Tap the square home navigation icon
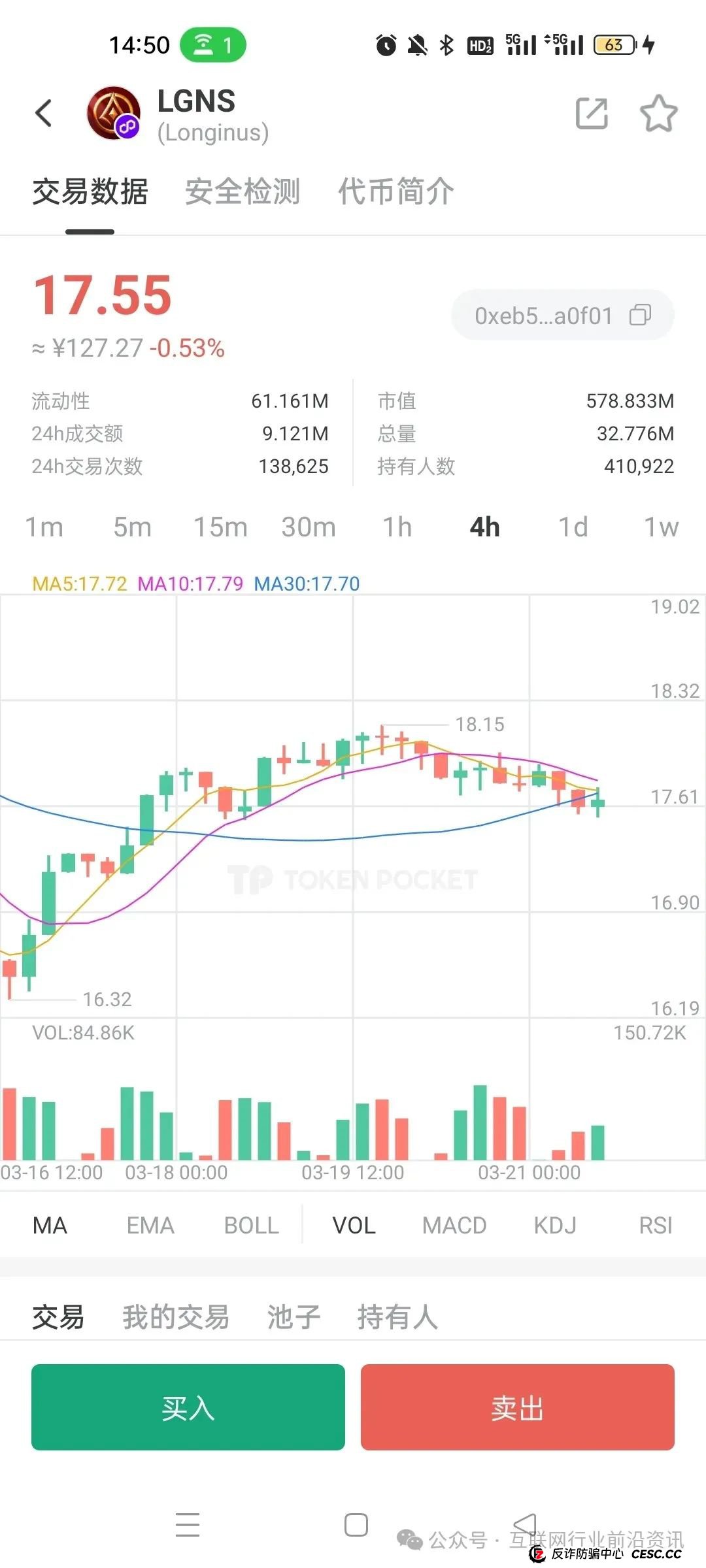 pyautogui.click(x=355, y=1522)
